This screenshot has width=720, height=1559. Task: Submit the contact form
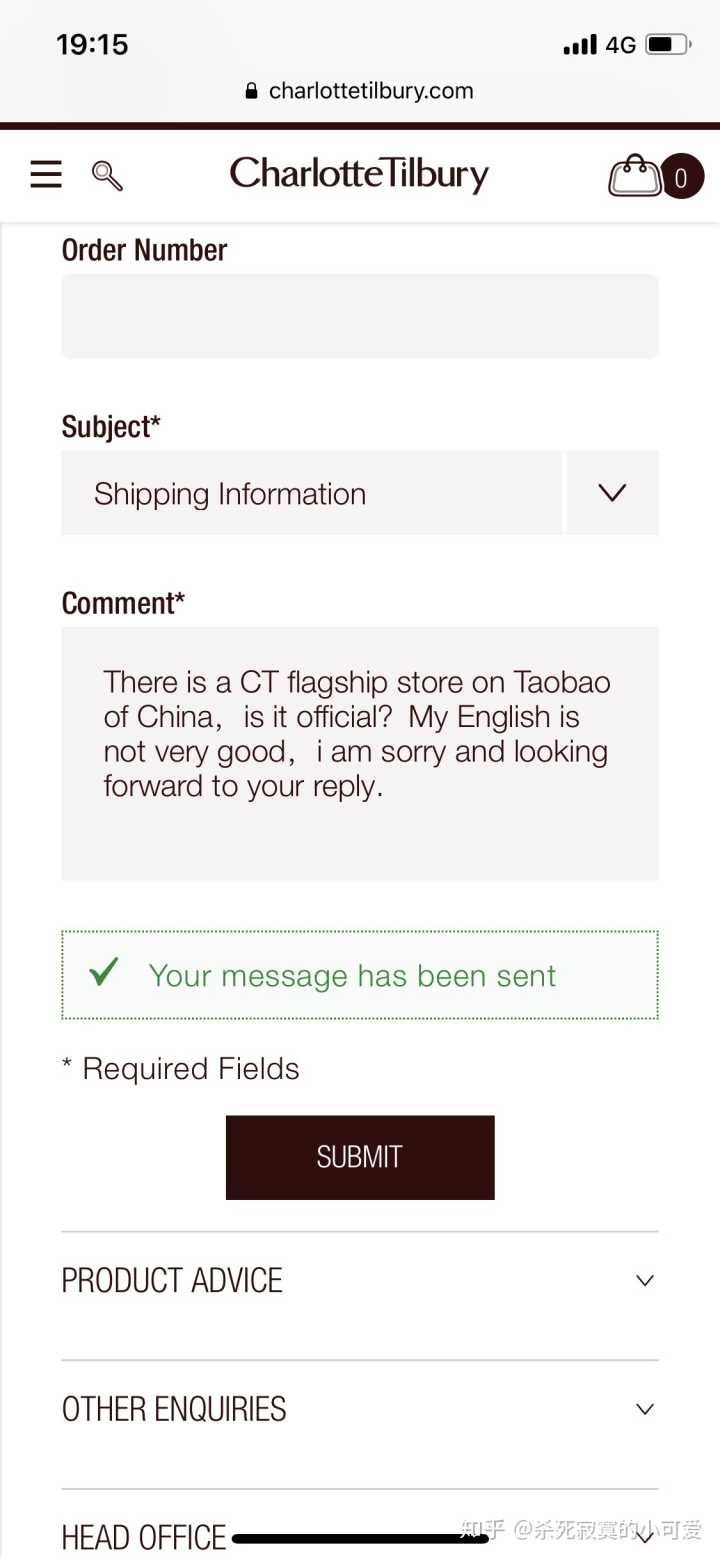tap(359, 1157)
